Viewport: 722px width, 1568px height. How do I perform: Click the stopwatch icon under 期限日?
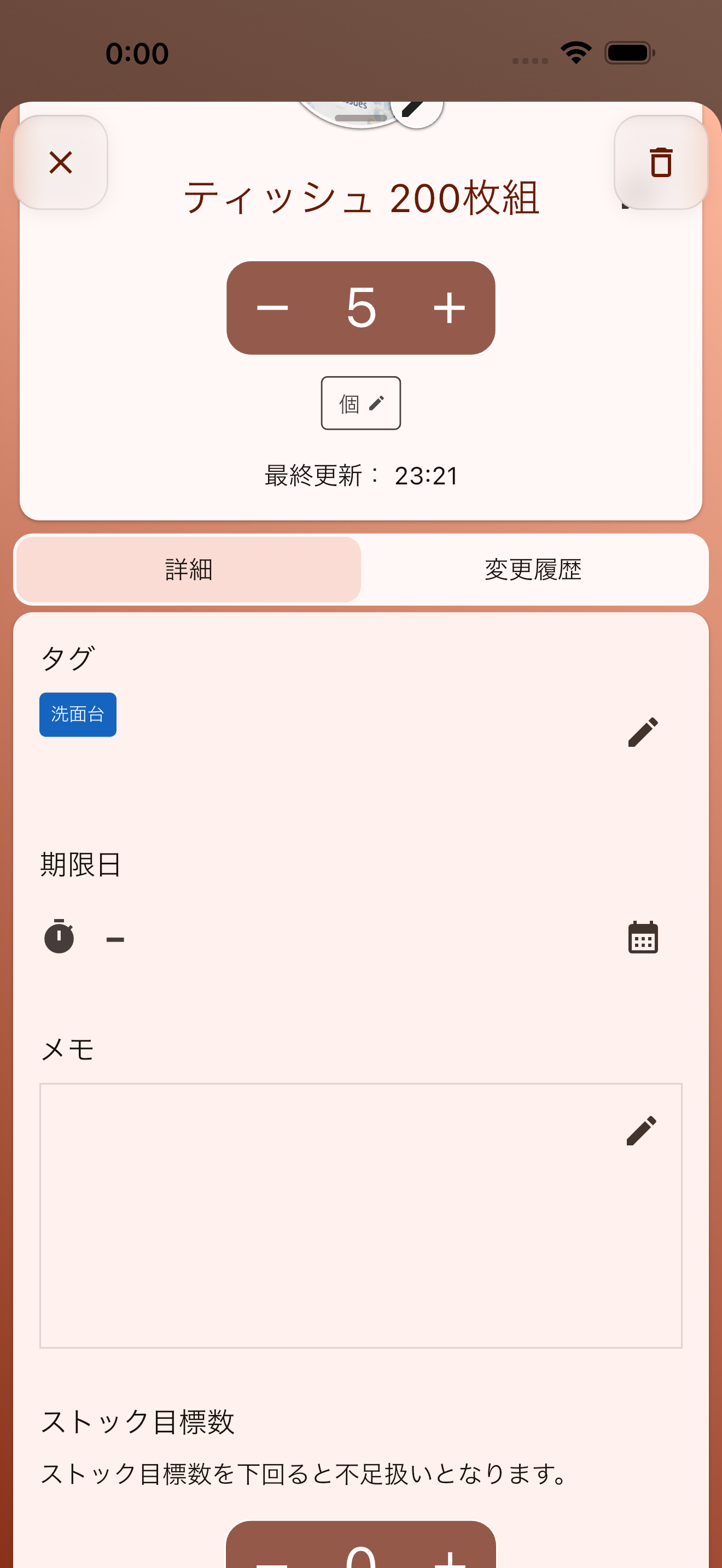click(58, 938)
